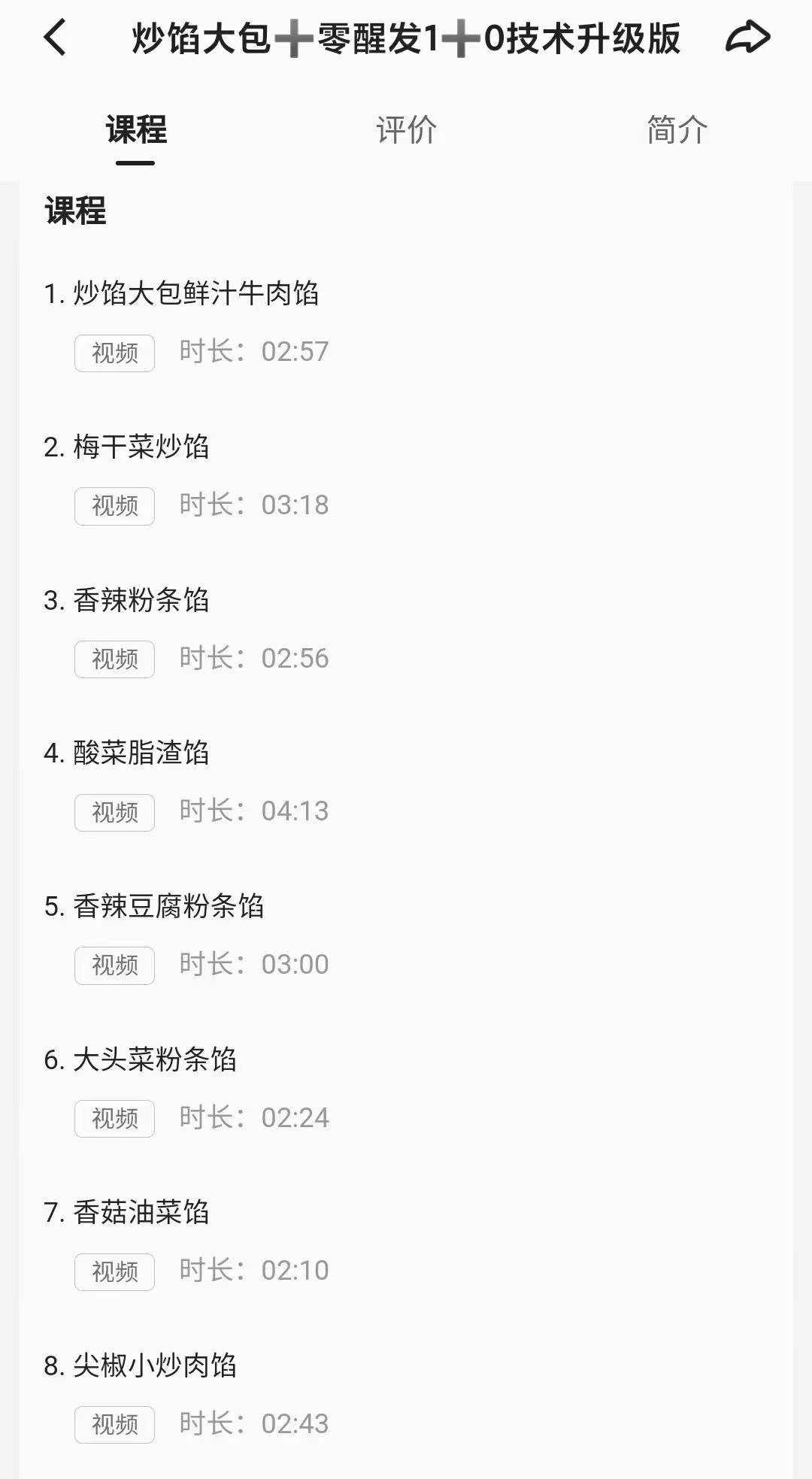
Task: Tap the 视频 badge under 梅干菜炒馅
Action: point(114,505)
